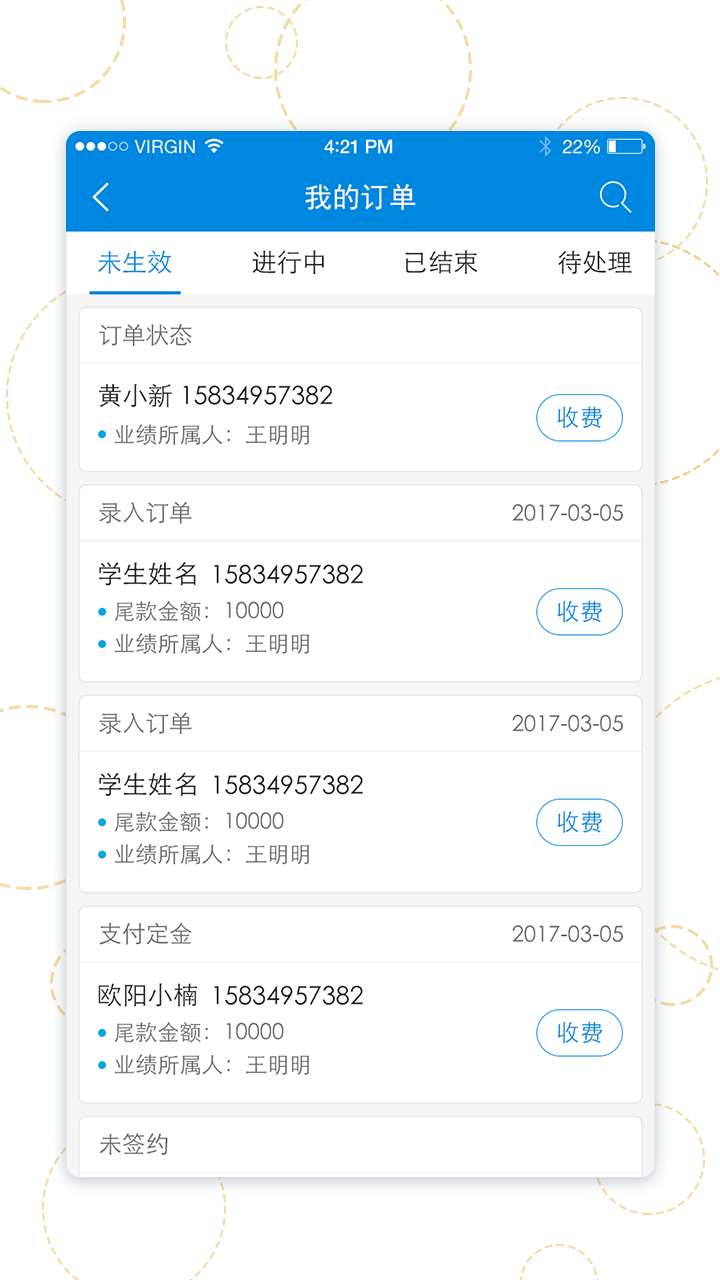Switch to the 进行中 tab
This screenshot has height=1280, width=720.
[x=288, y=263]
